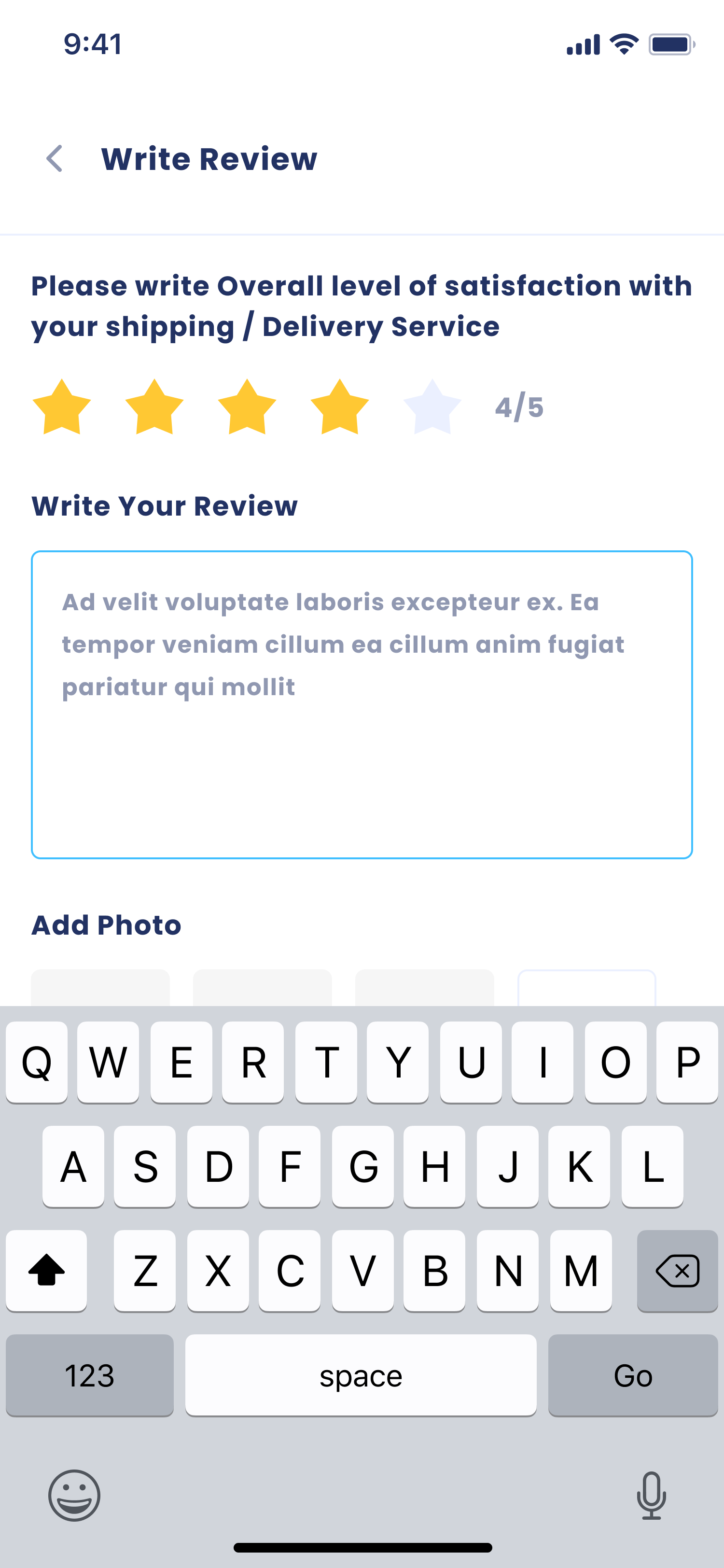
Task: Rate five stars with the last star
Action: pyautogui.click(x=432, y=407)
